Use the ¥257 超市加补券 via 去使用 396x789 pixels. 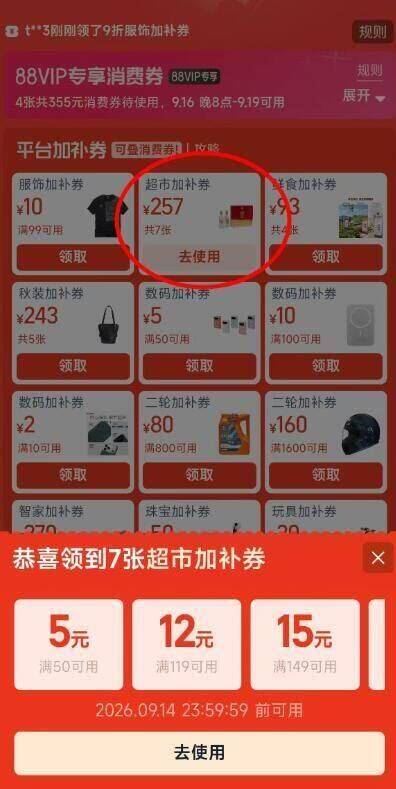click(x=199, y=257)
